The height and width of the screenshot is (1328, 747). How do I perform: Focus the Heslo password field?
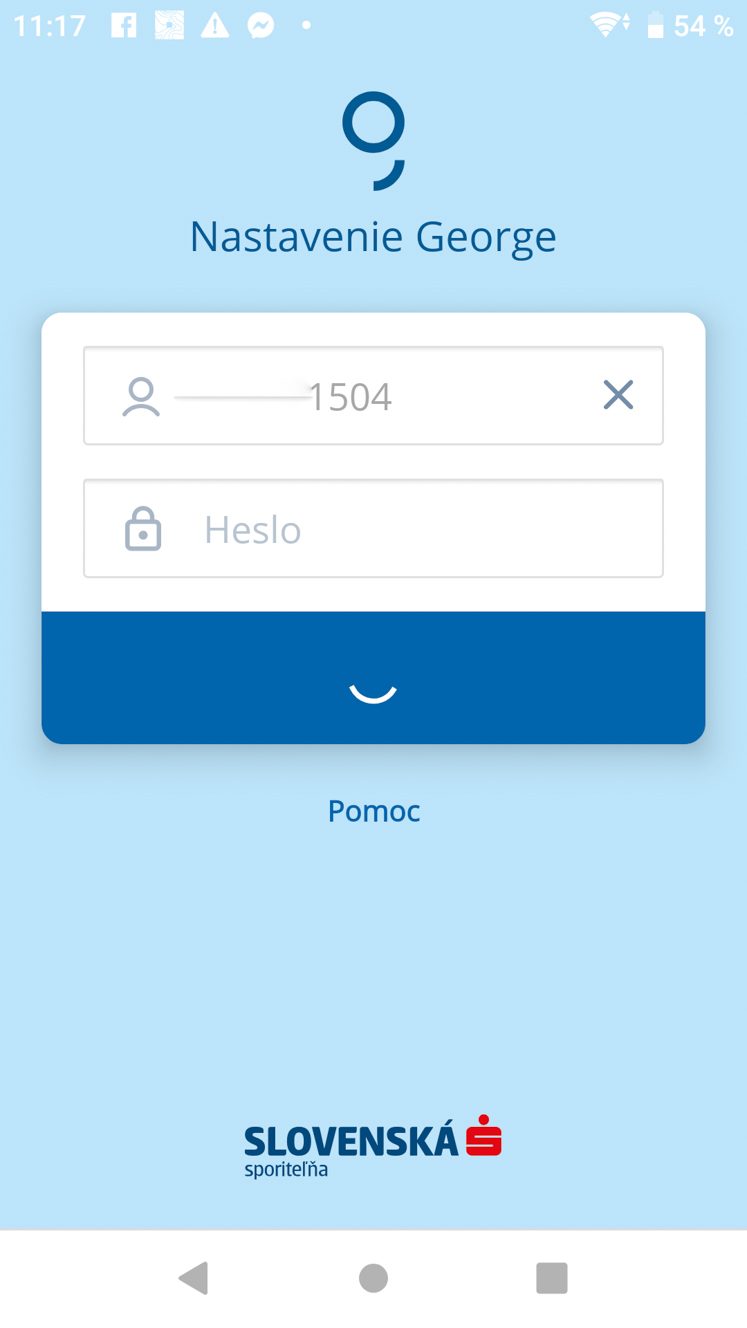(373, 529)
